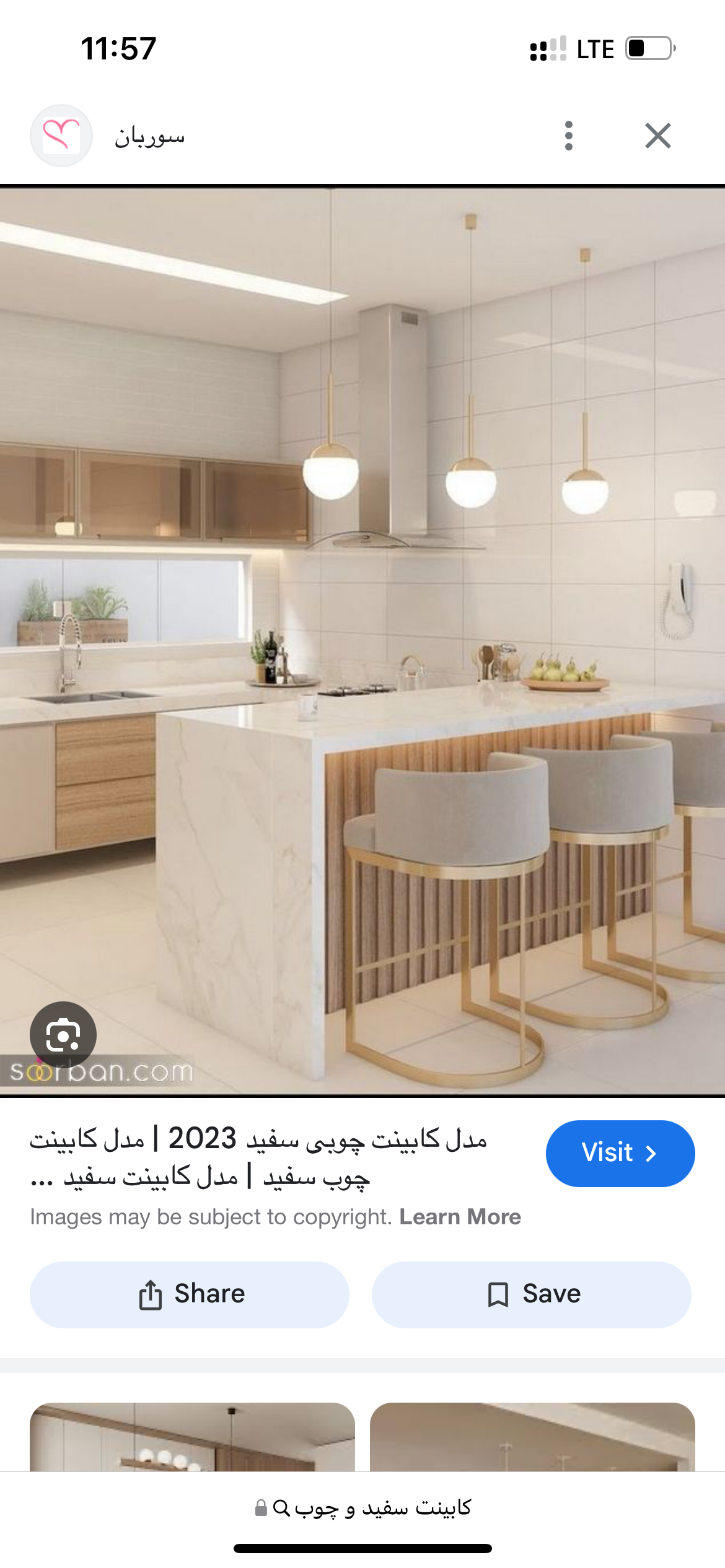Open the main white kitchen image

click(362, 638)
